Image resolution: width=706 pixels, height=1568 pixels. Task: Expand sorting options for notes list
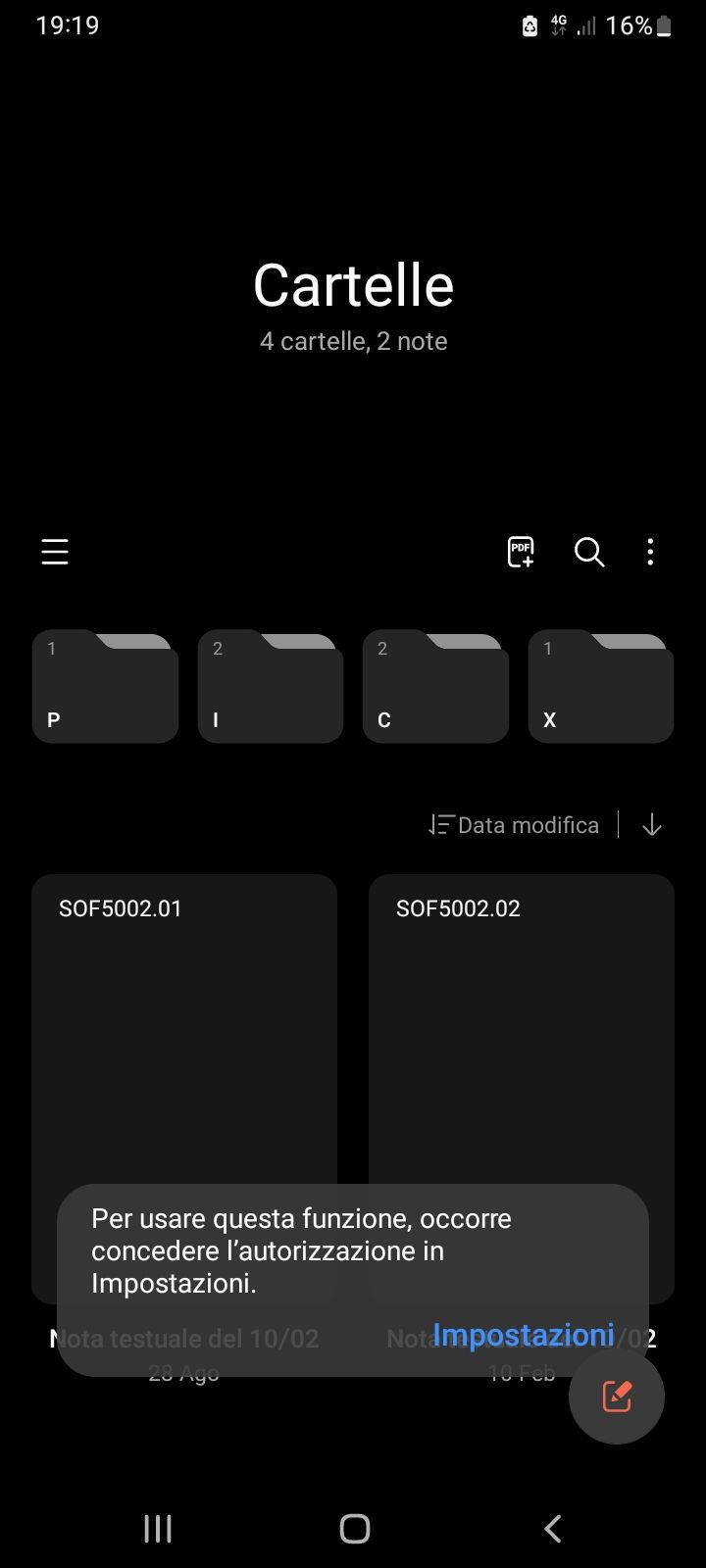[x=514, y=824]
